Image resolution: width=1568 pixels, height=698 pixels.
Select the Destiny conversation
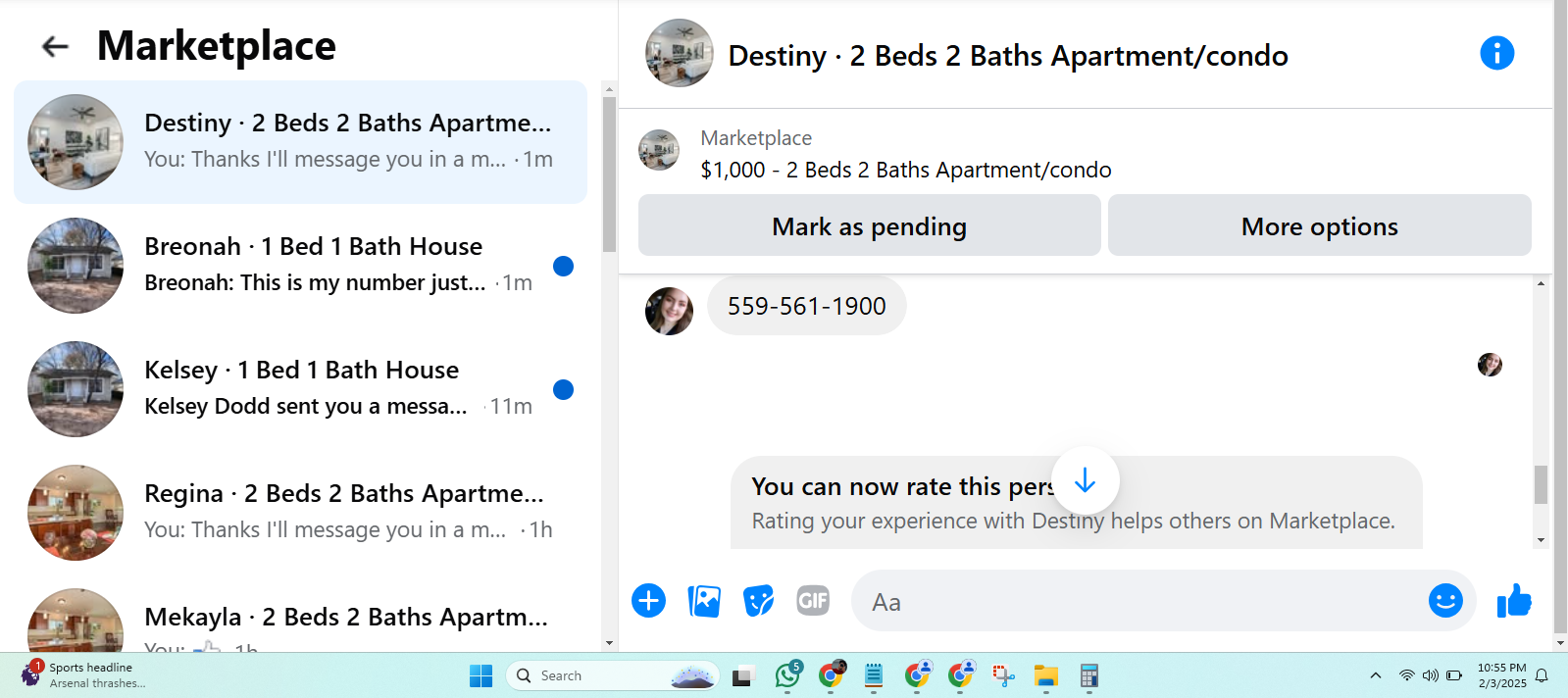pos(300,142)
